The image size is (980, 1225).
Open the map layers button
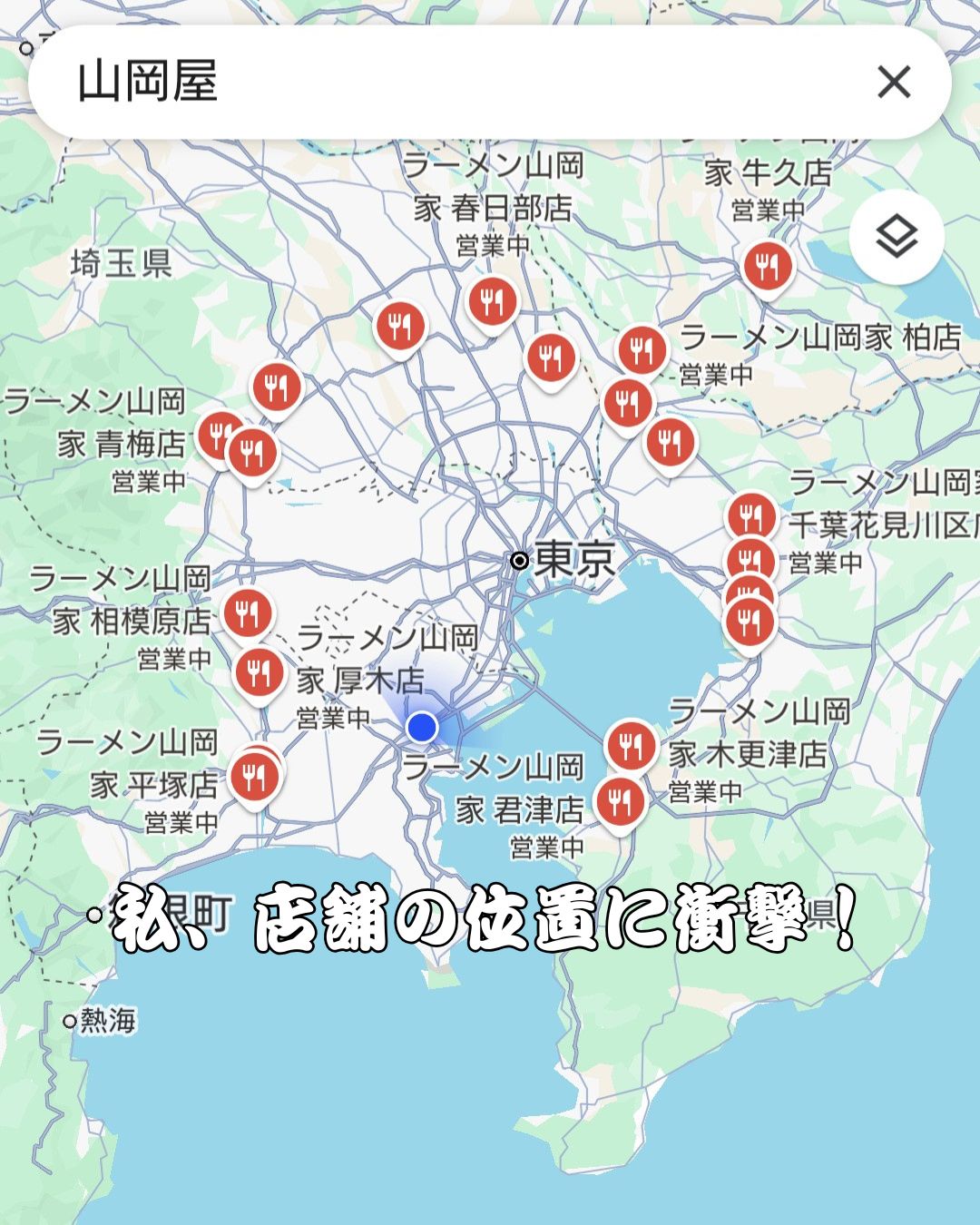[x=897, y=238]
